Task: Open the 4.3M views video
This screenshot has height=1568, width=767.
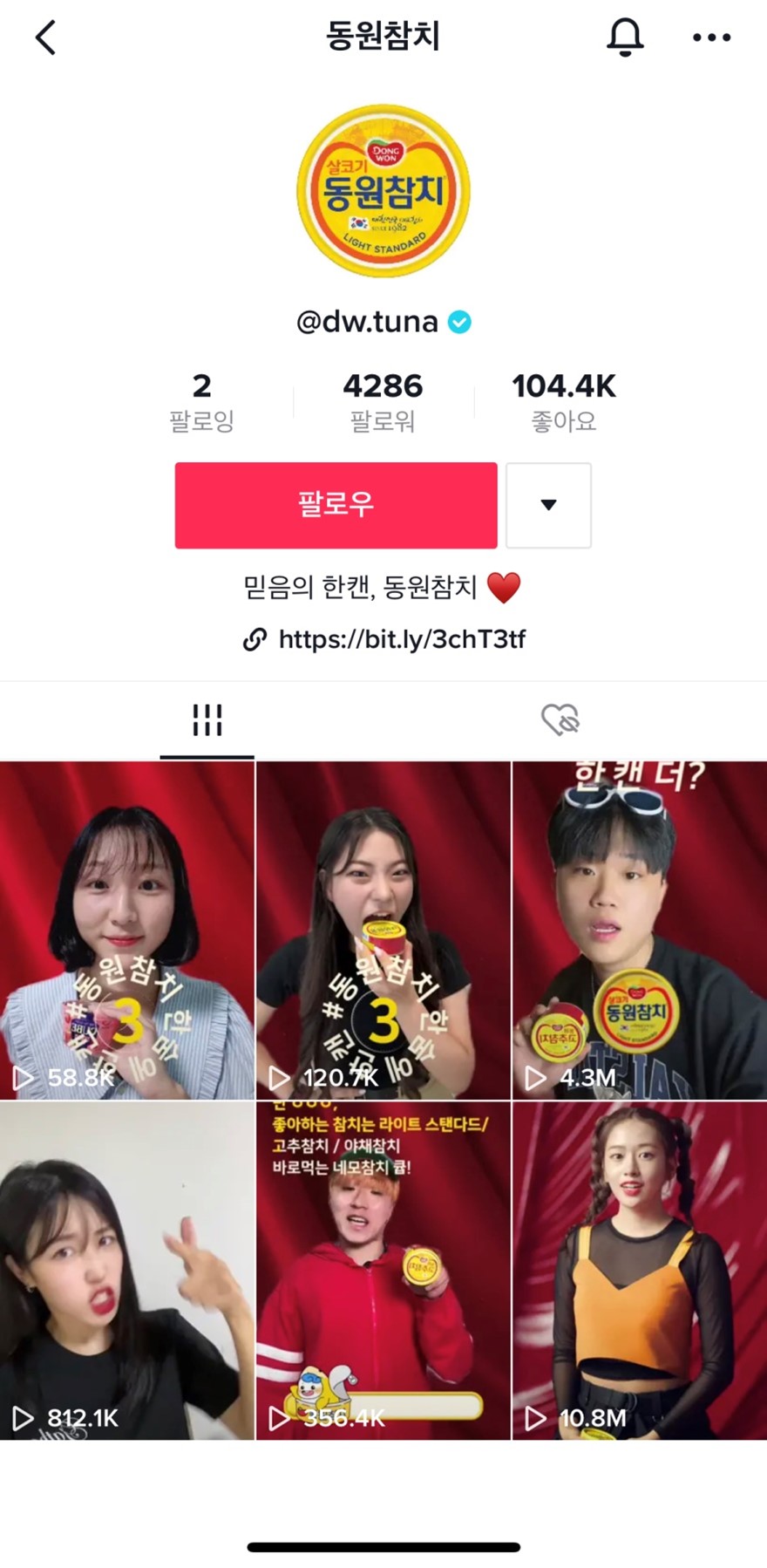Action: tap(640, 930)
